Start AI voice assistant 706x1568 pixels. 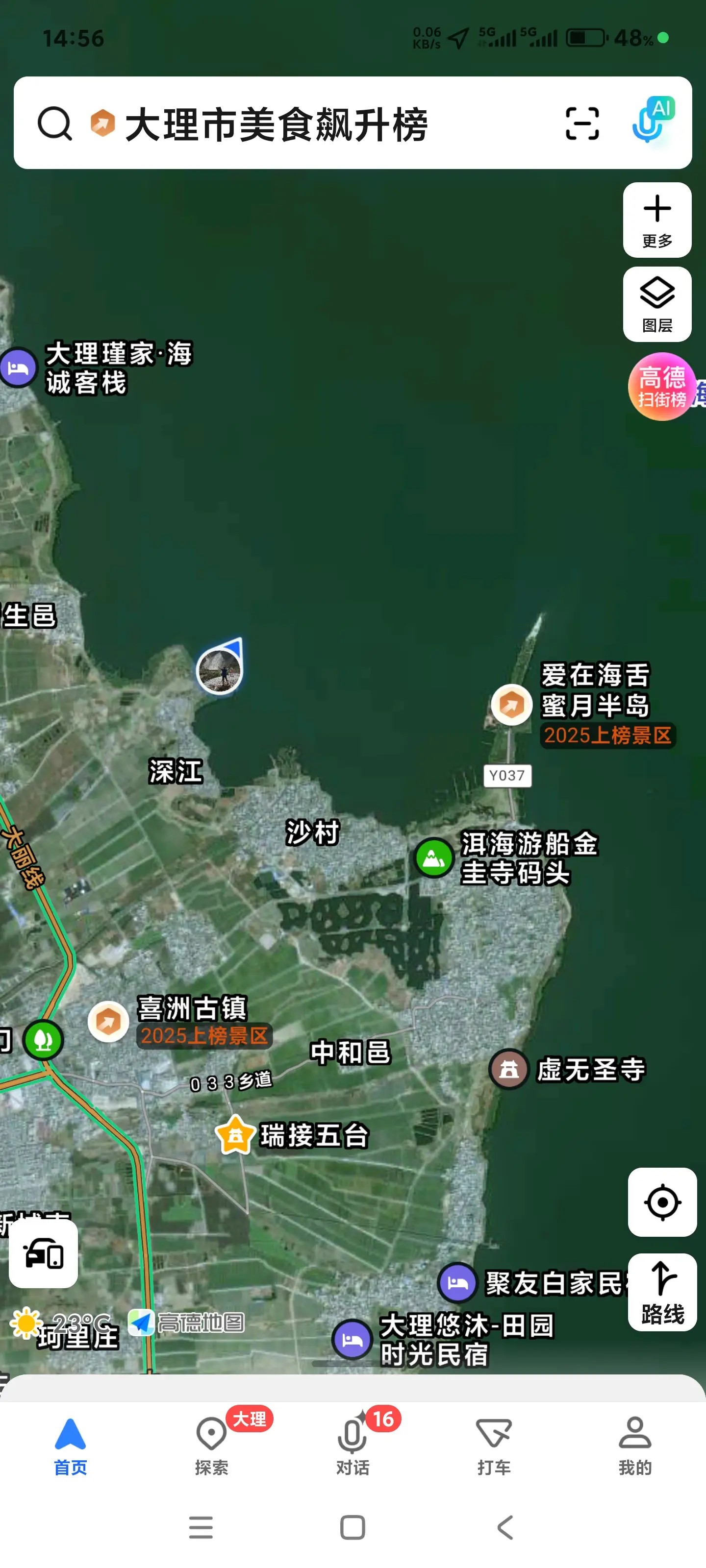[x=651, y=121]
